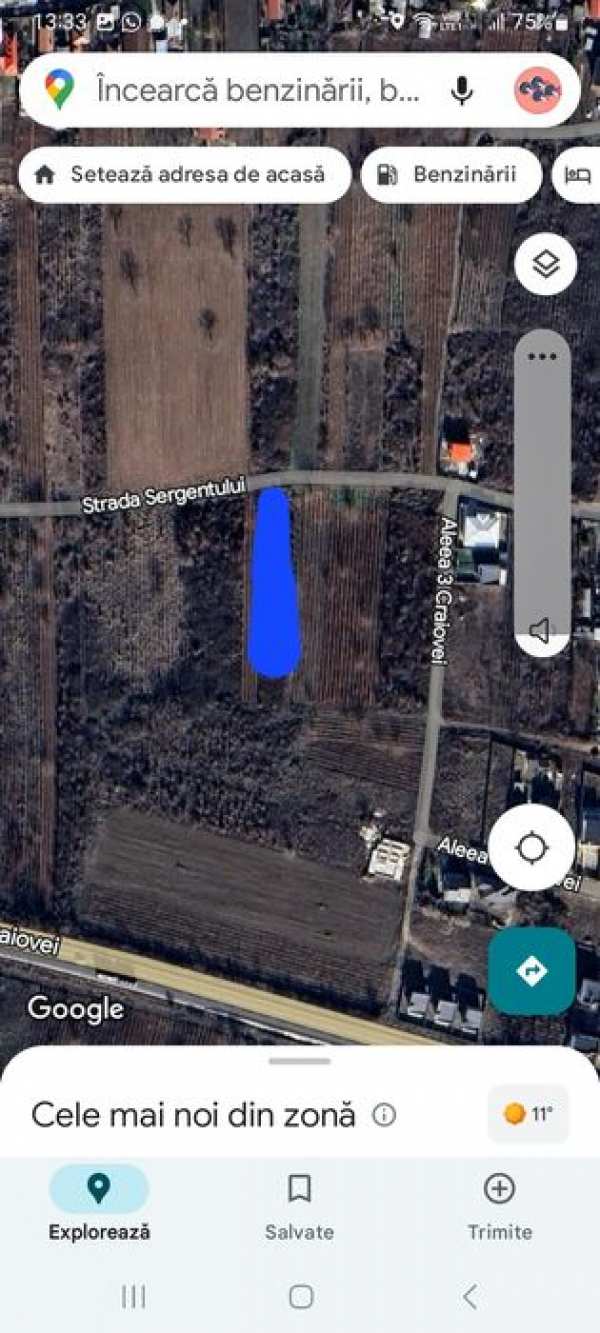
Task: Mute sound with the speaker icon
Action: 541,630
